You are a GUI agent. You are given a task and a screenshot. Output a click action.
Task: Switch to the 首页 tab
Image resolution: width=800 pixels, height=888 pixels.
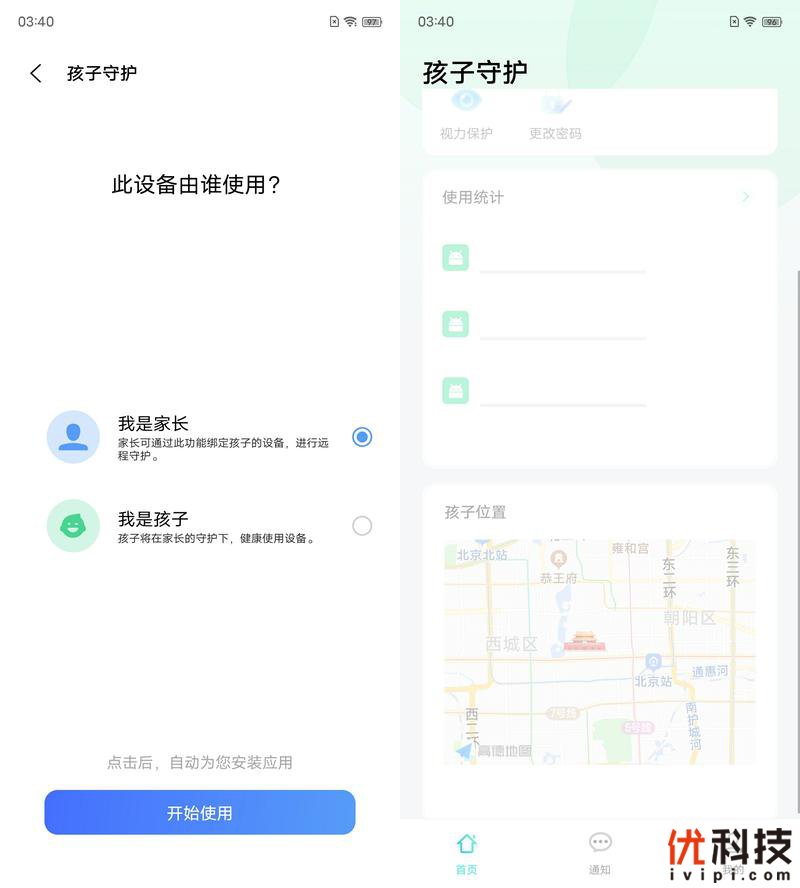[x=466, y=852]
